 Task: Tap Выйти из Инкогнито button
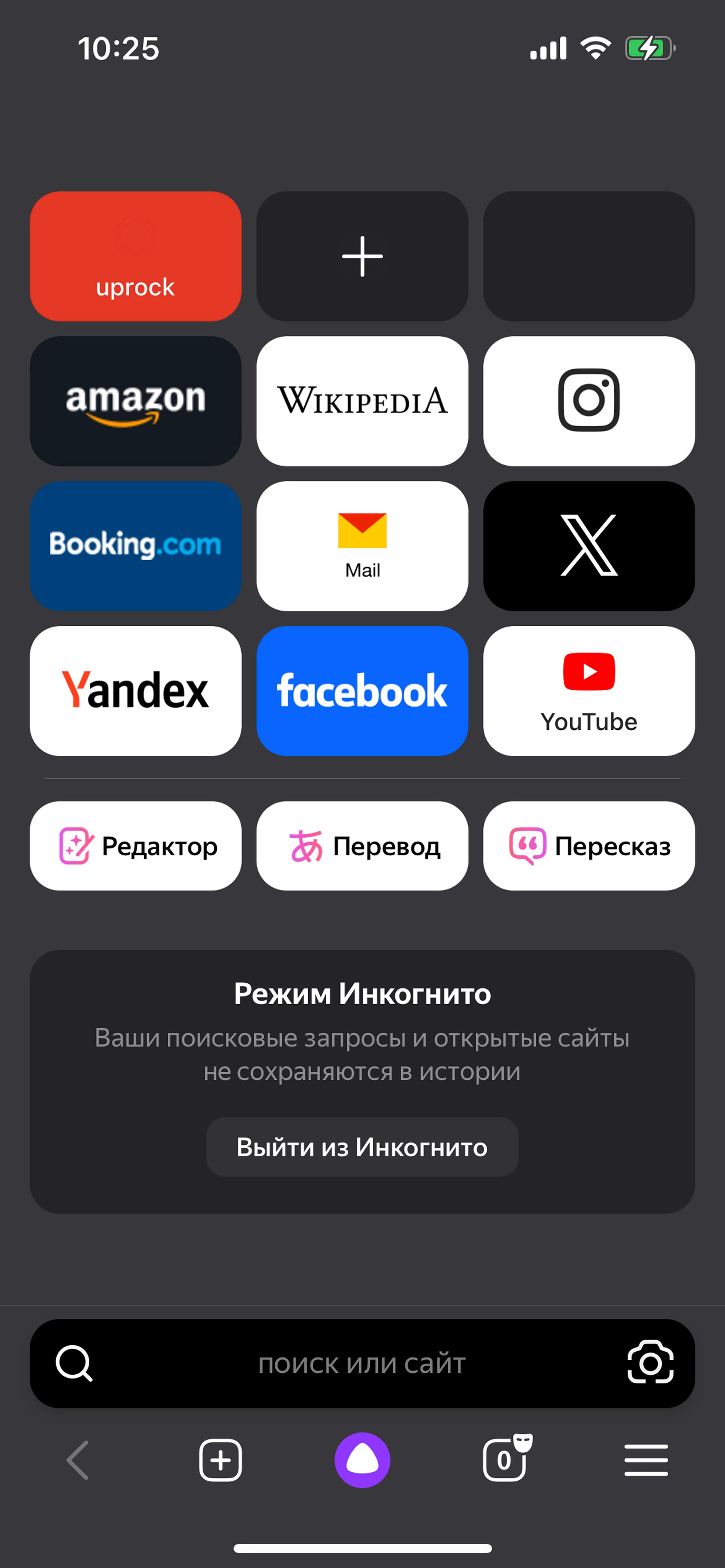pyautogui.click(x=362, y=1147)
